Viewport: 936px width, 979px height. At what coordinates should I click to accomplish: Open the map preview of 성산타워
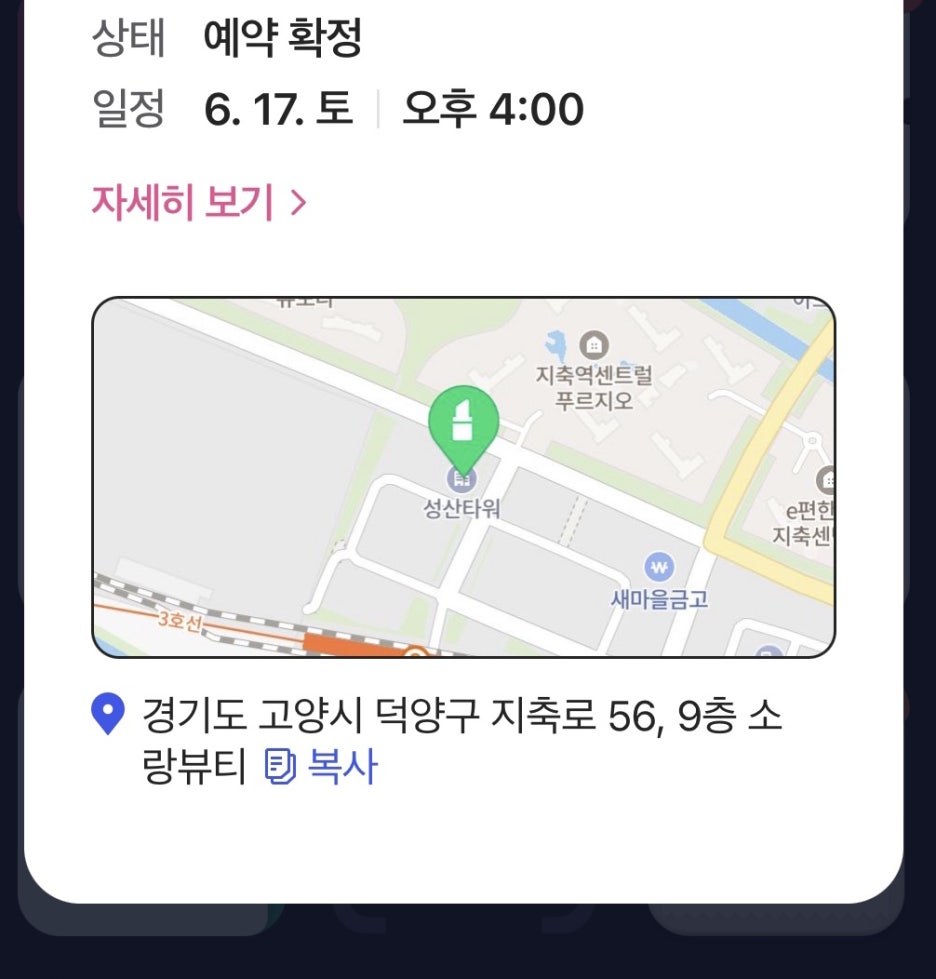tap(463, 477)
